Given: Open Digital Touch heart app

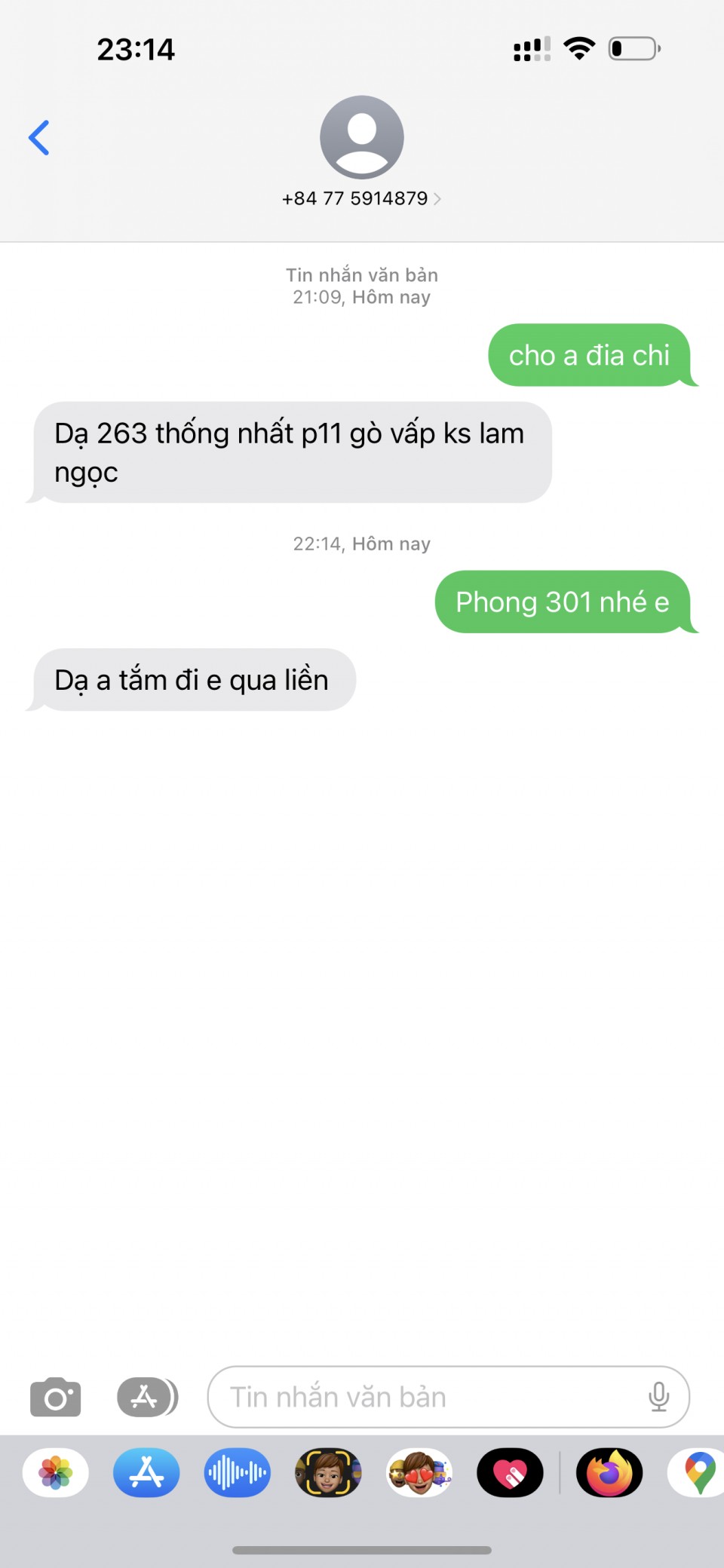Looking at the screenshot, I should pos(510,1472).
